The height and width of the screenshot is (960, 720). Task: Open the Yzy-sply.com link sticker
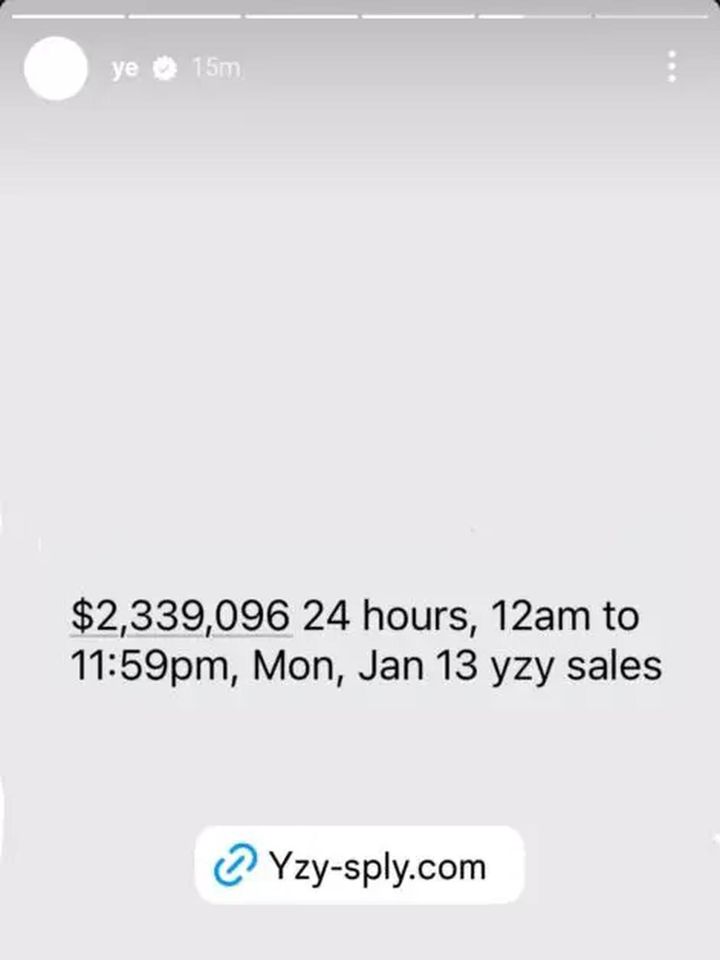coord(359,865)
